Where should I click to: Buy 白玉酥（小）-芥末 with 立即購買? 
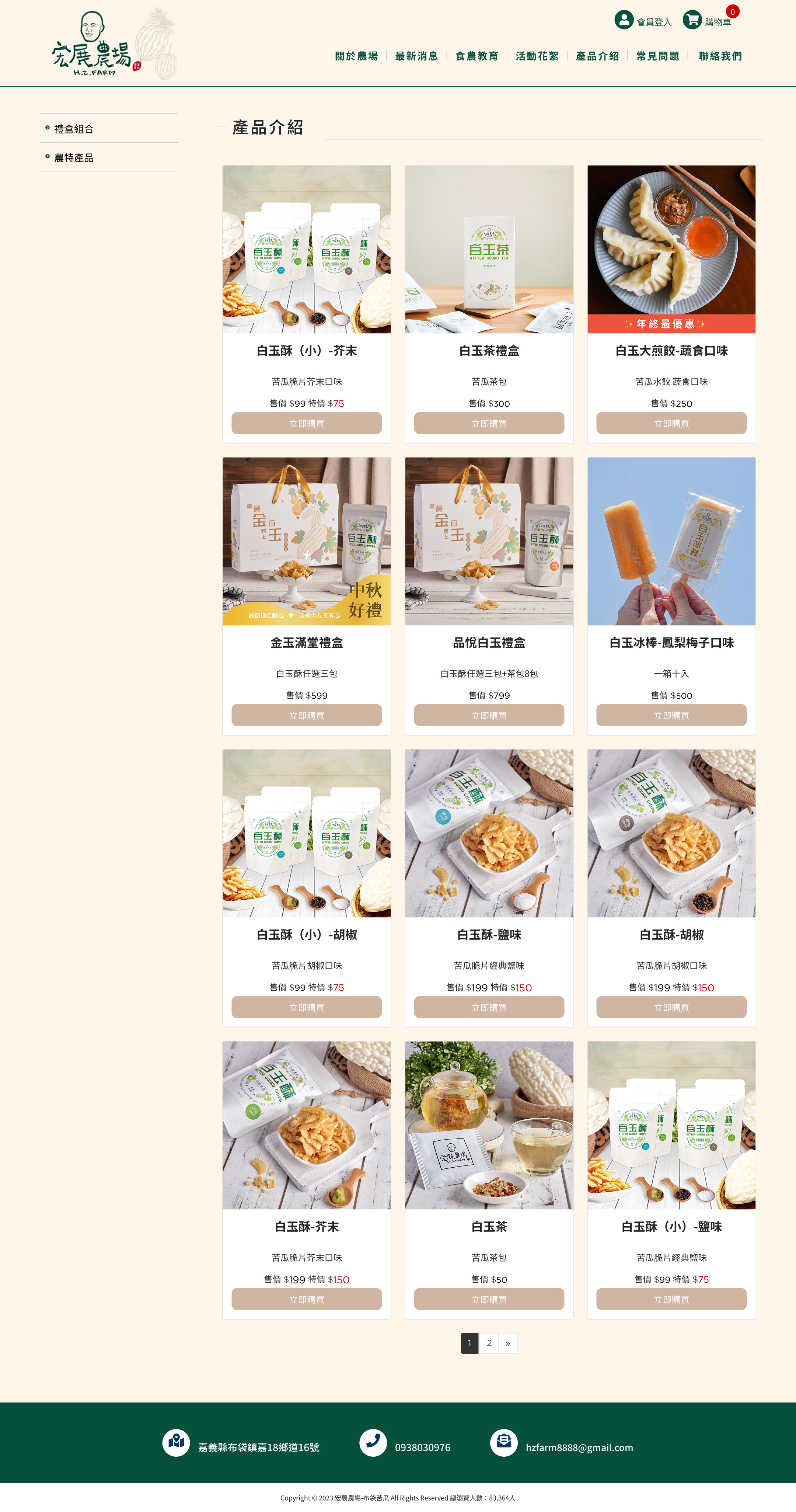pos(306,423)
